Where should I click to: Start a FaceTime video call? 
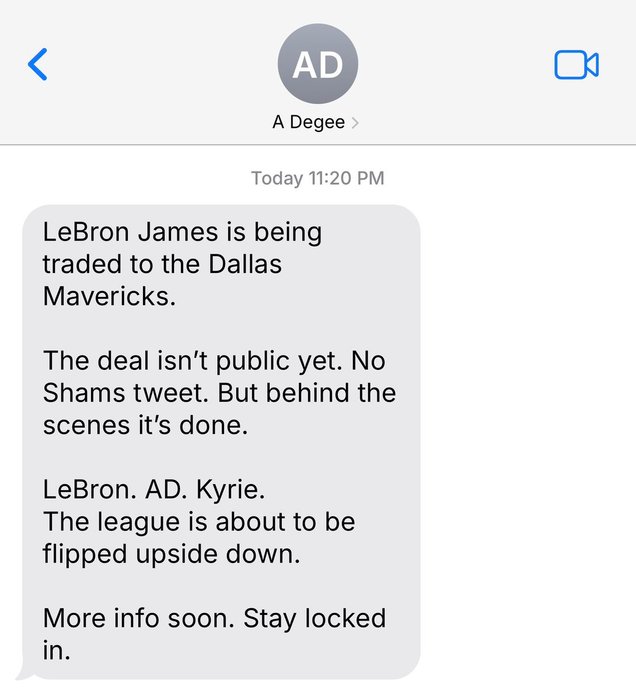(x=576, y=65)
